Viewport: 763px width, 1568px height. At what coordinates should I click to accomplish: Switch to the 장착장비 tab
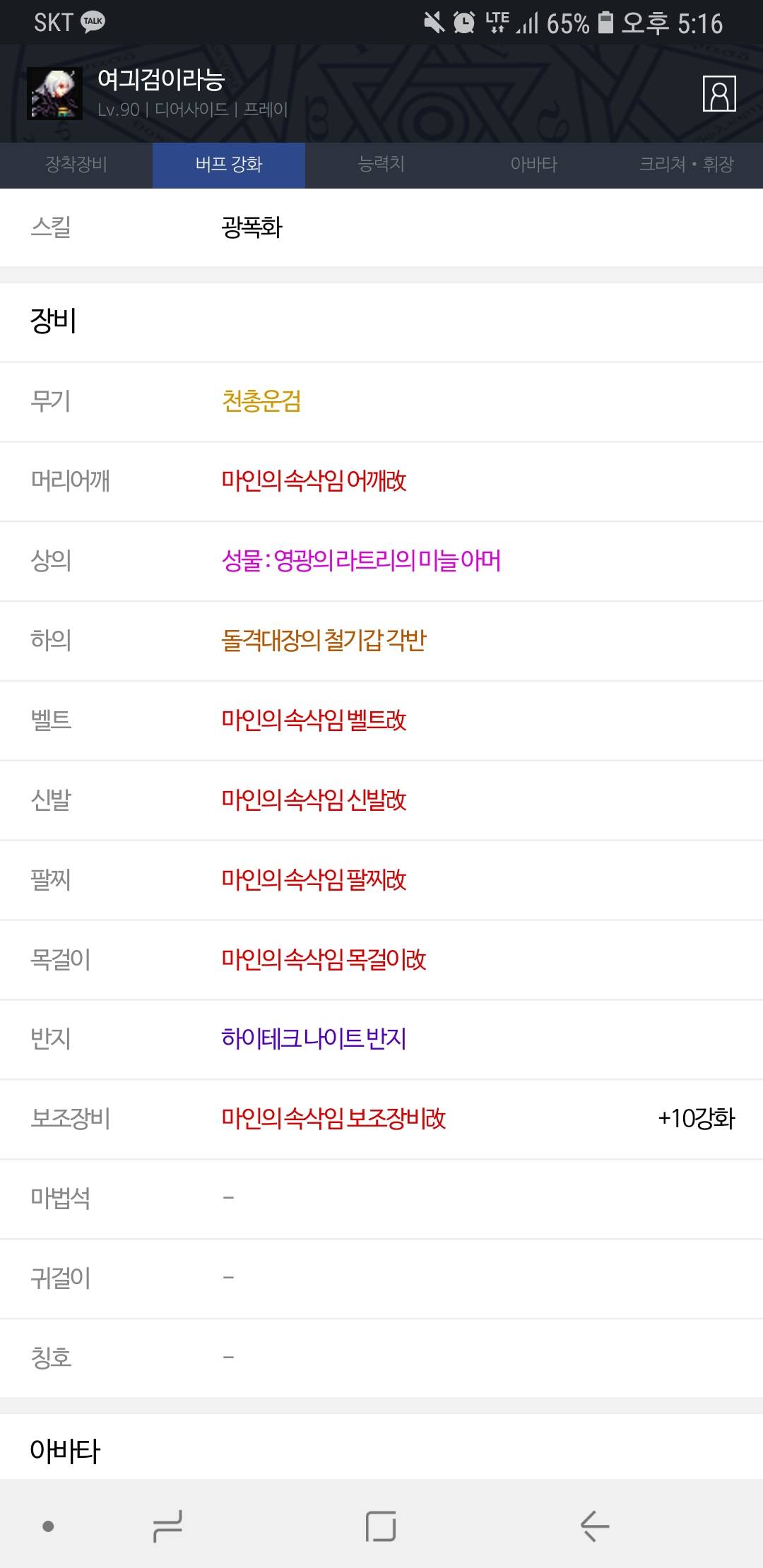tap(76, 165)
